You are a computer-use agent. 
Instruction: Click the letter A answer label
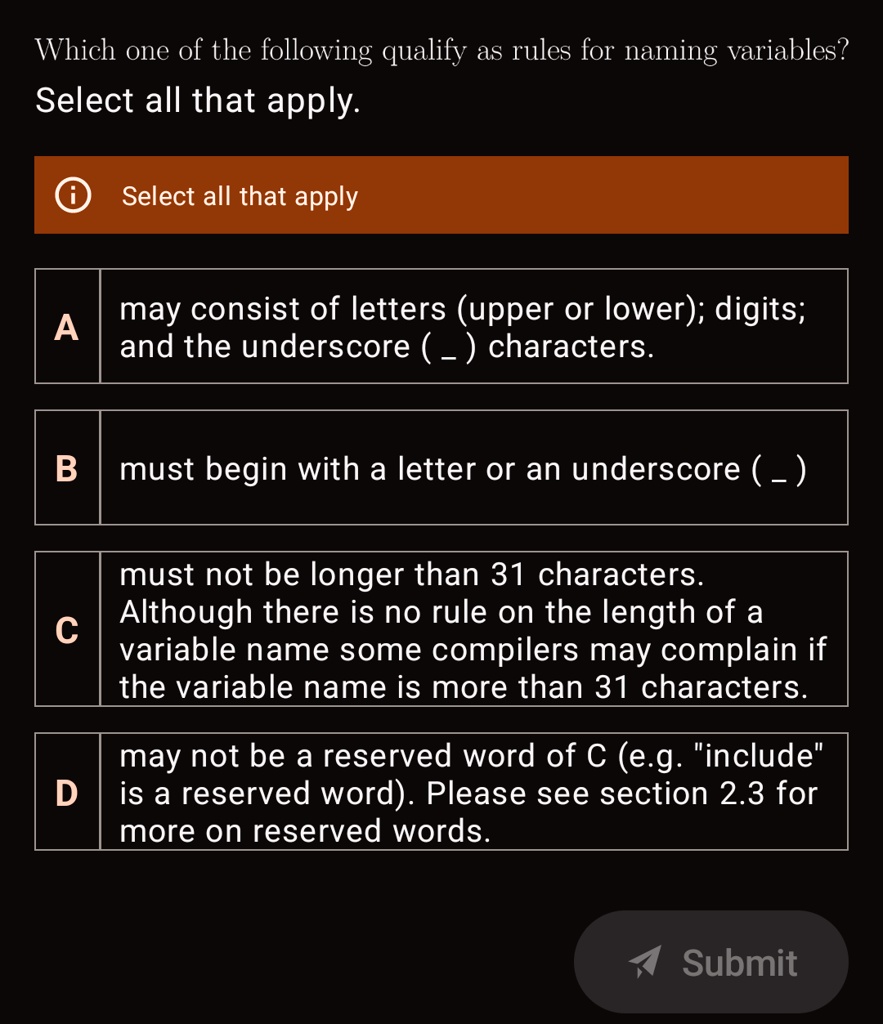(66, 327)
